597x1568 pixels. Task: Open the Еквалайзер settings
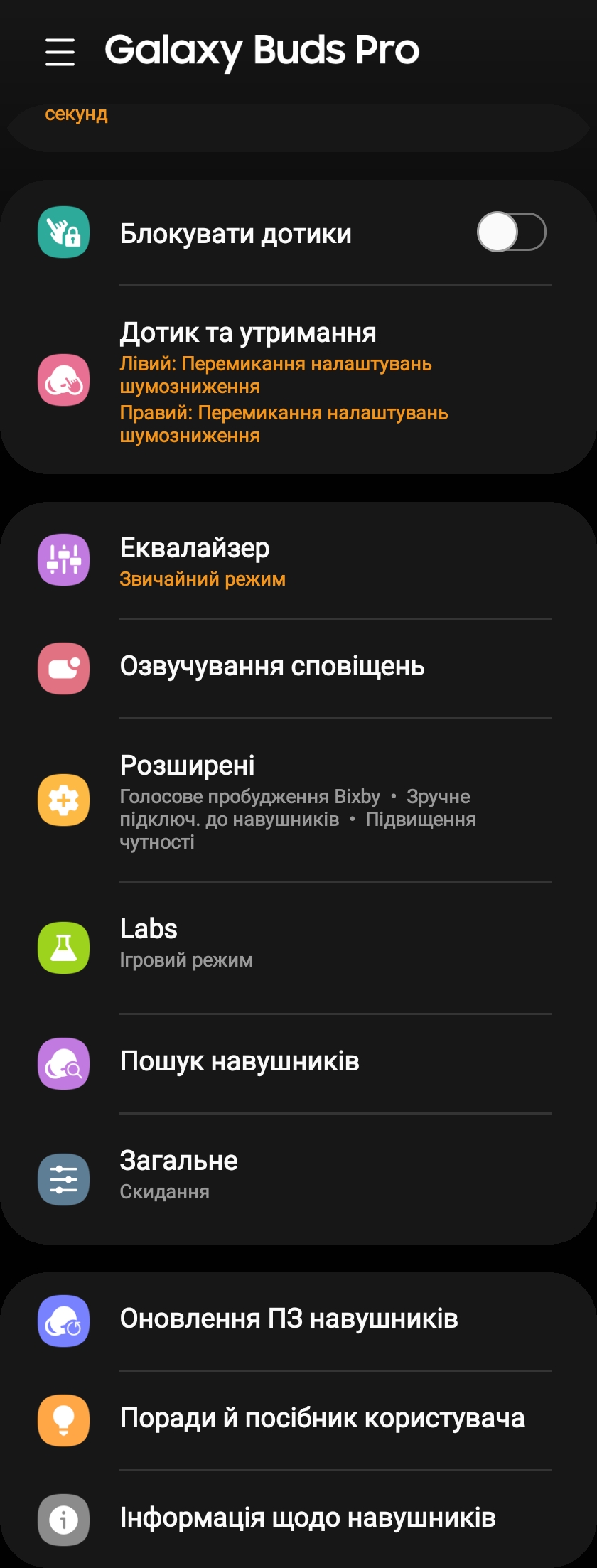pyautogui.click(x=284, y=562)
